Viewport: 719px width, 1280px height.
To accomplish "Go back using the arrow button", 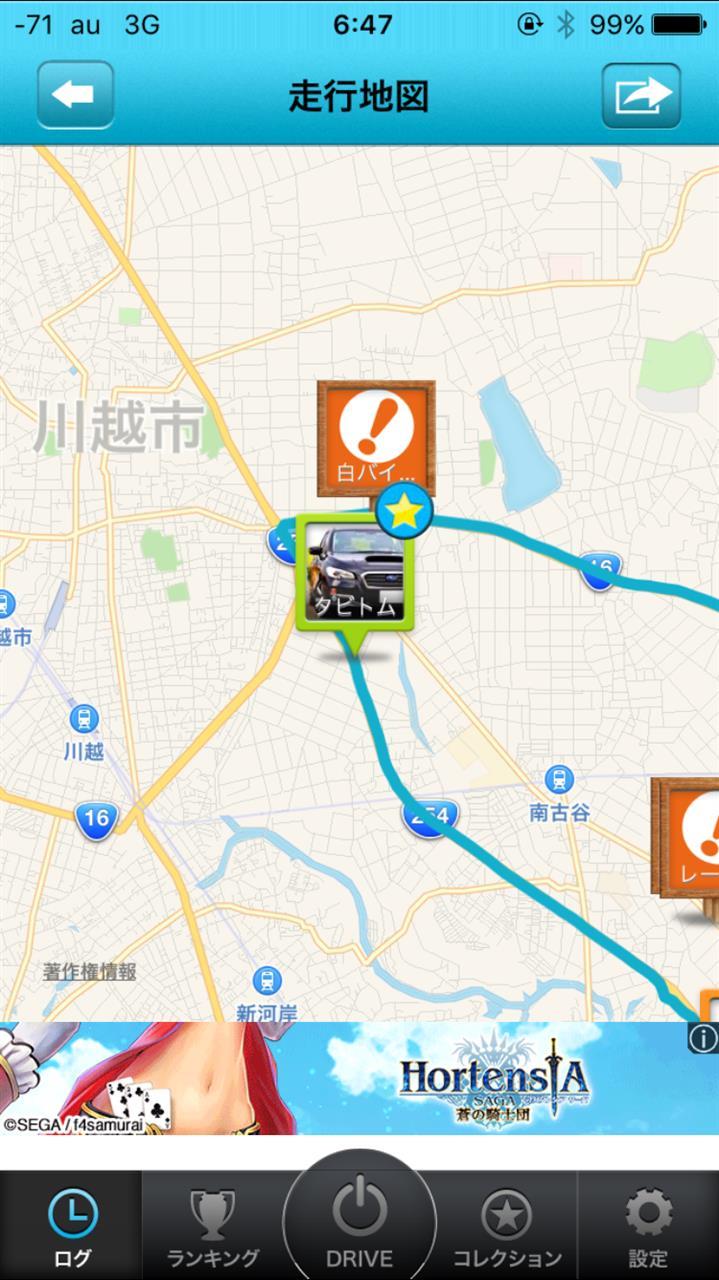I will pyautogui.click(x=75, y=96).
